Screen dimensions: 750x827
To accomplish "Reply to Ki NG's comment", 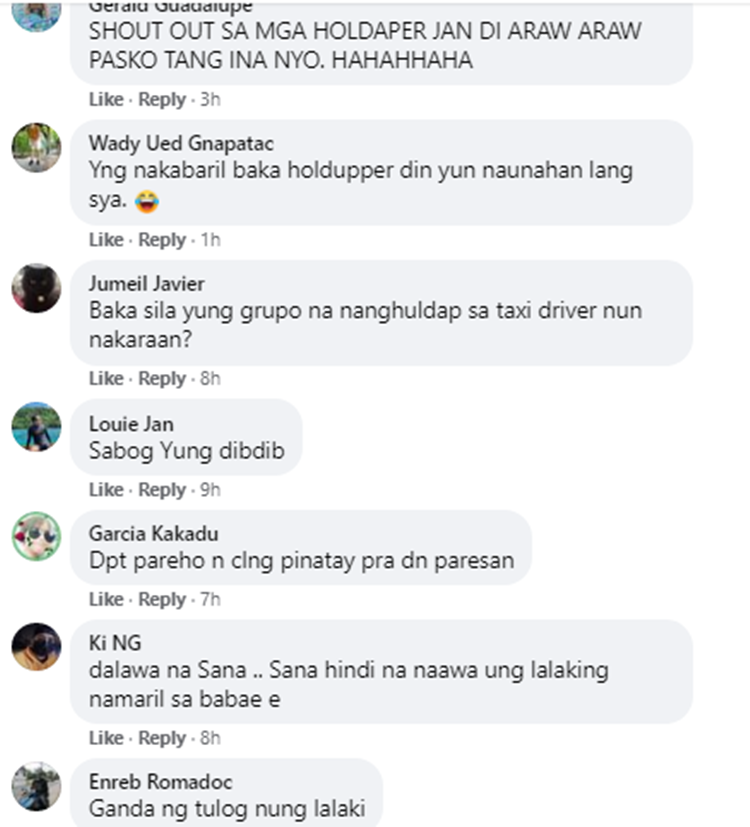I will coord(162,738).
